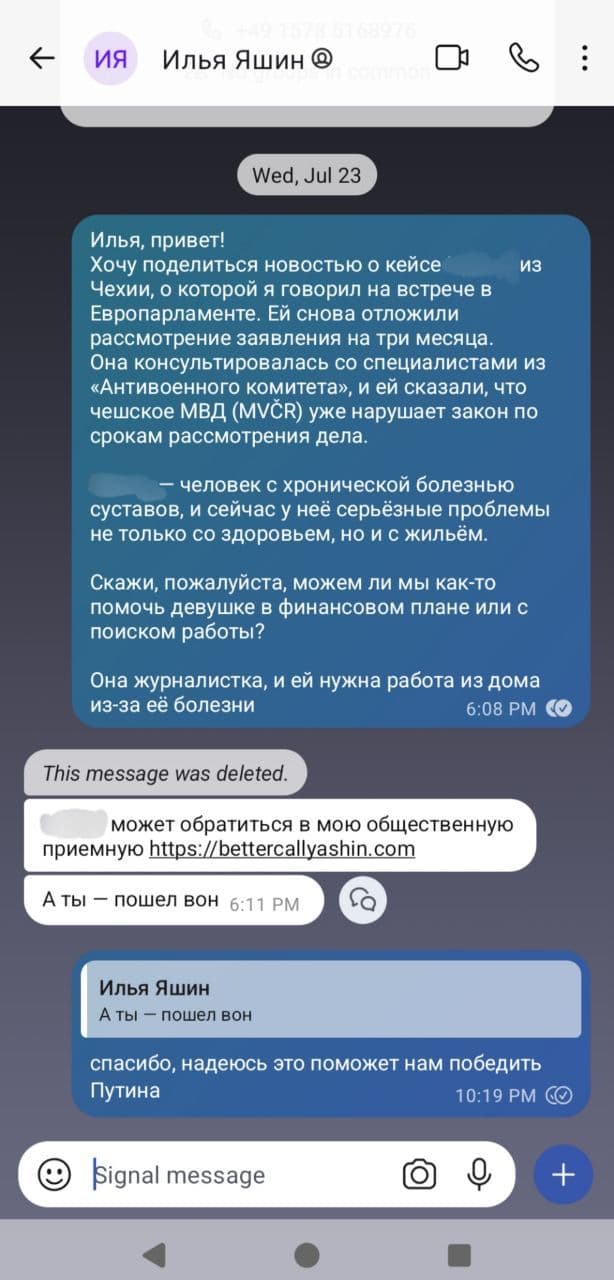
Task: Go back to the chat list
Action: click(42, 59)
